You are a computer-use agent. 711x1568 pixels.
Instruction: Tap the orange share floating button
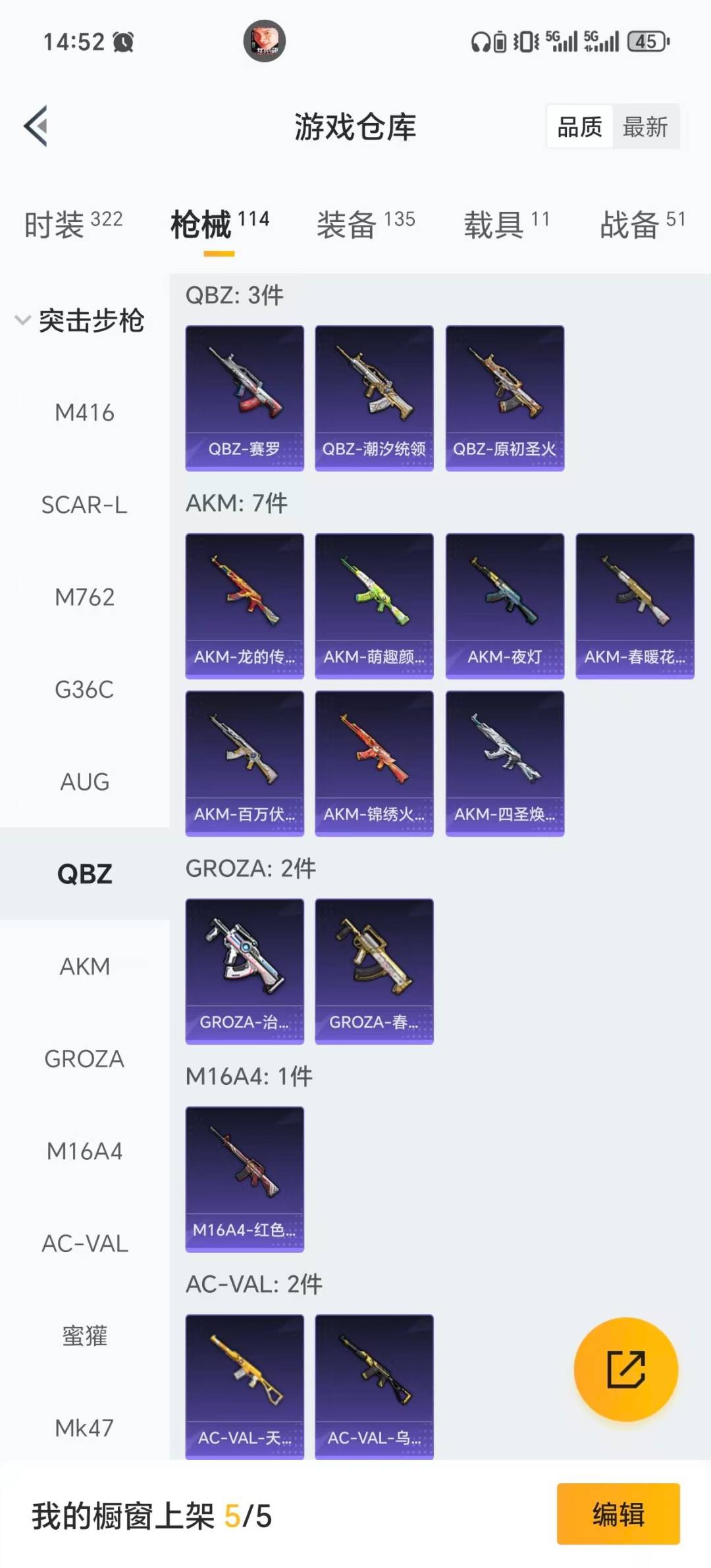pyautogui.click(x=625, y=1369)
